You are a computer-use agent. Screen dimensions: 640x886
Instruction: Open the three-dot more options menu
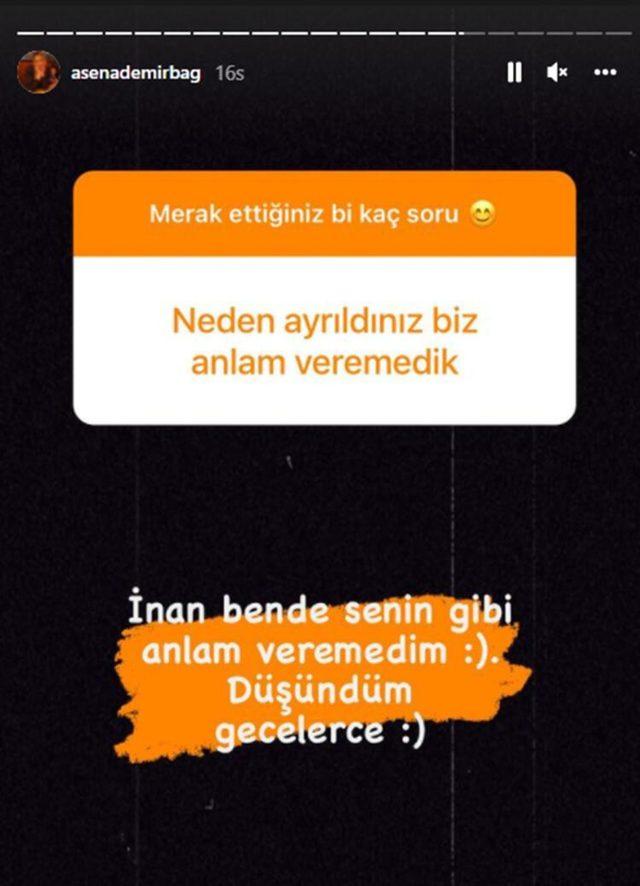pyautogui.click(x=605, y=72)
